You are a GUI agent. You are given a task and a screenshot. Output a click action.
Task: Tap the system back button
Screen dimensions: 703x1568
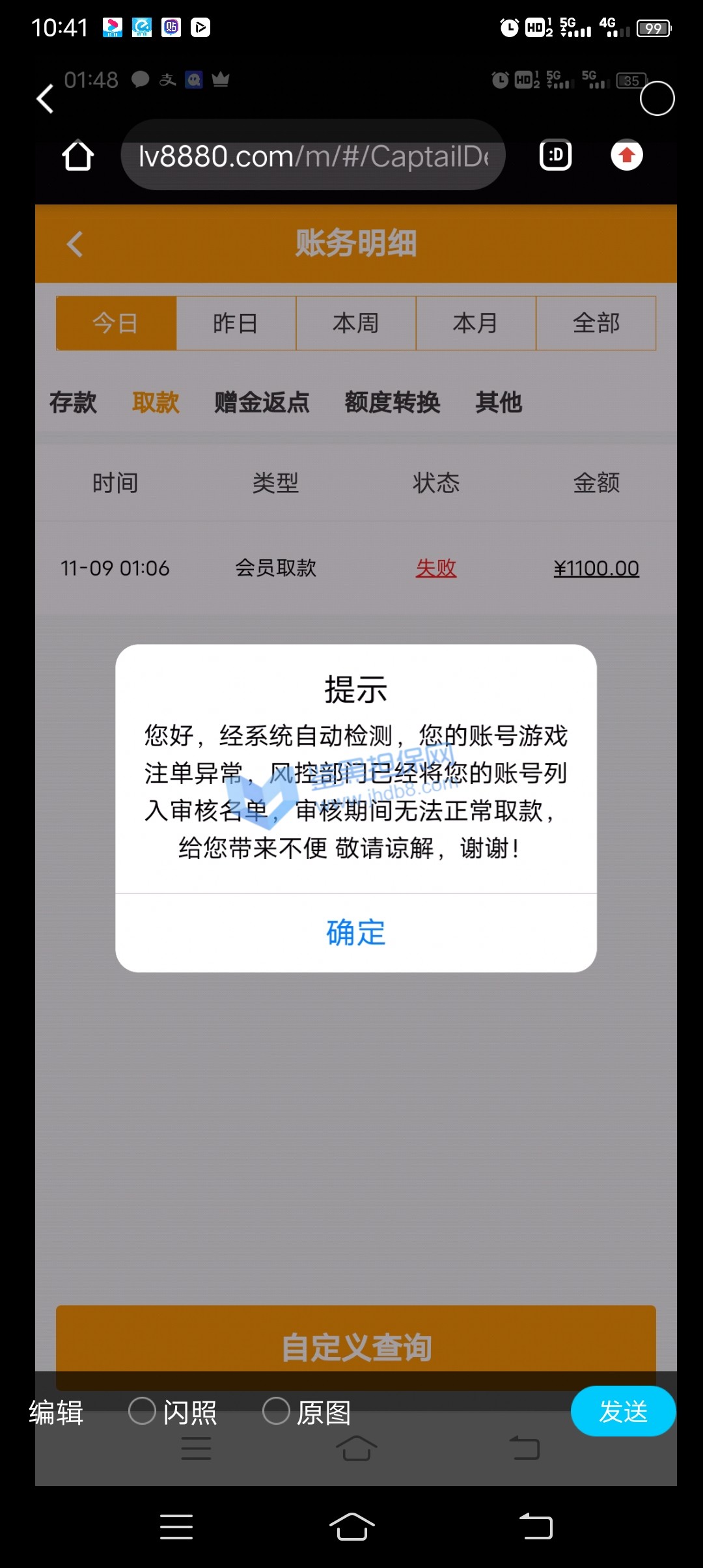click(536, 1526)
